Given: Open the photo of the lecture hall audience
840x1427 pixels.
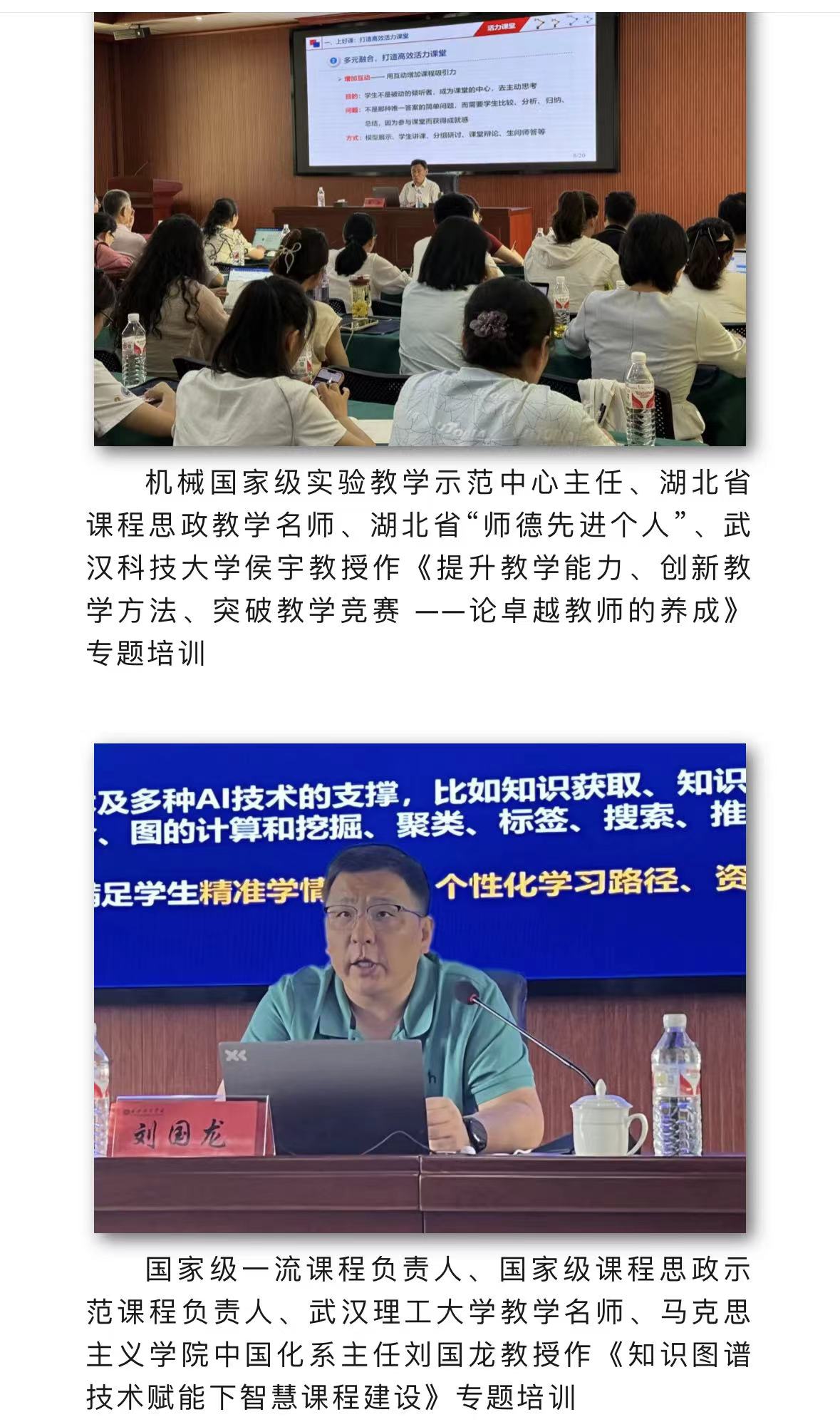Looking at the screenshot, I should pyautogui.click(x=420, y=228).
